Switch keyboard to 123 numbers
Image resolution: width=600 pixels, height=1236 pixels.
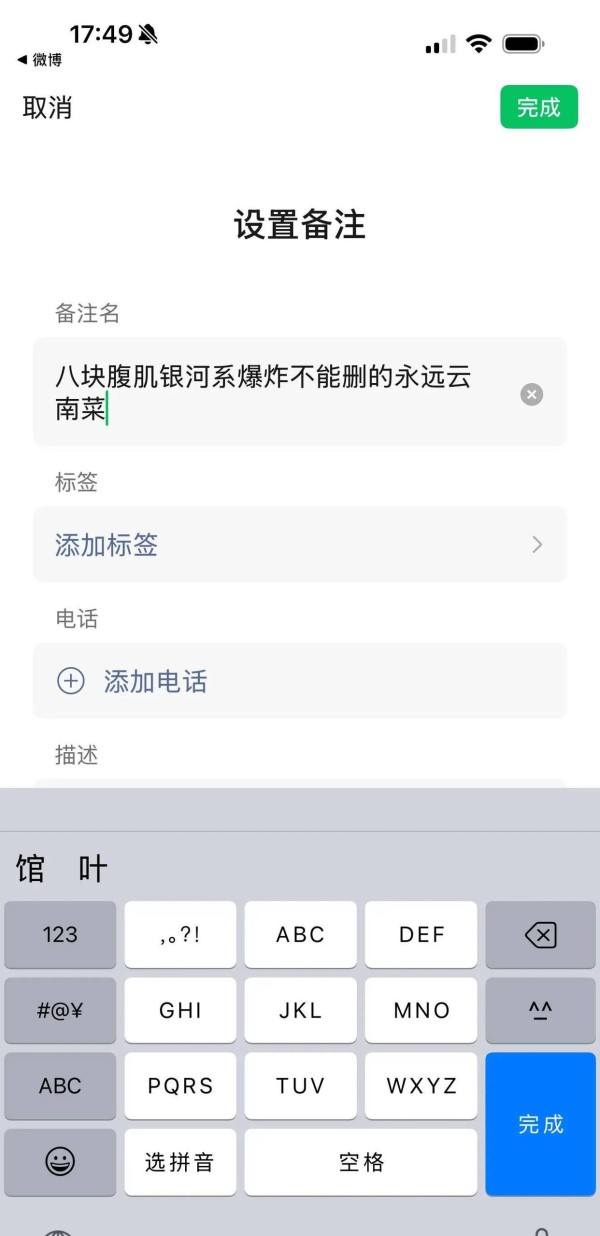pos(60,935)
